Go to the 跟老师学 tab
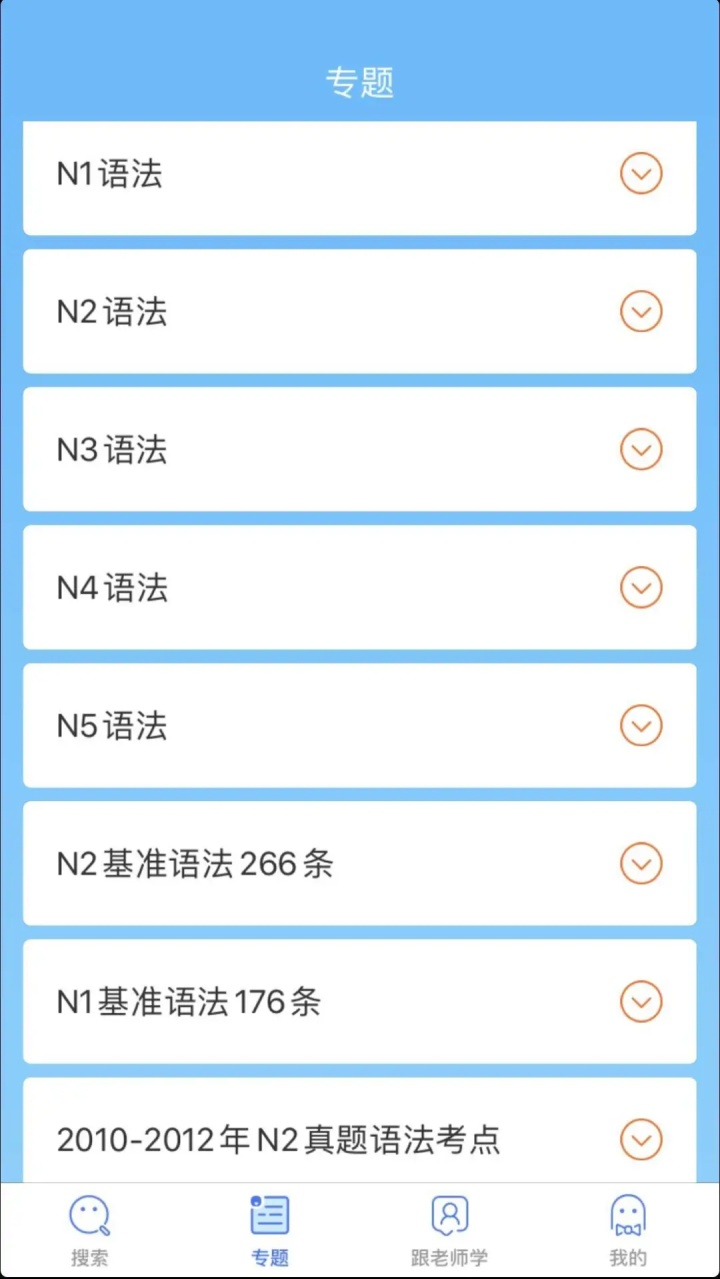This screenshot has width=720, height=1279. tap(450, 1230)
